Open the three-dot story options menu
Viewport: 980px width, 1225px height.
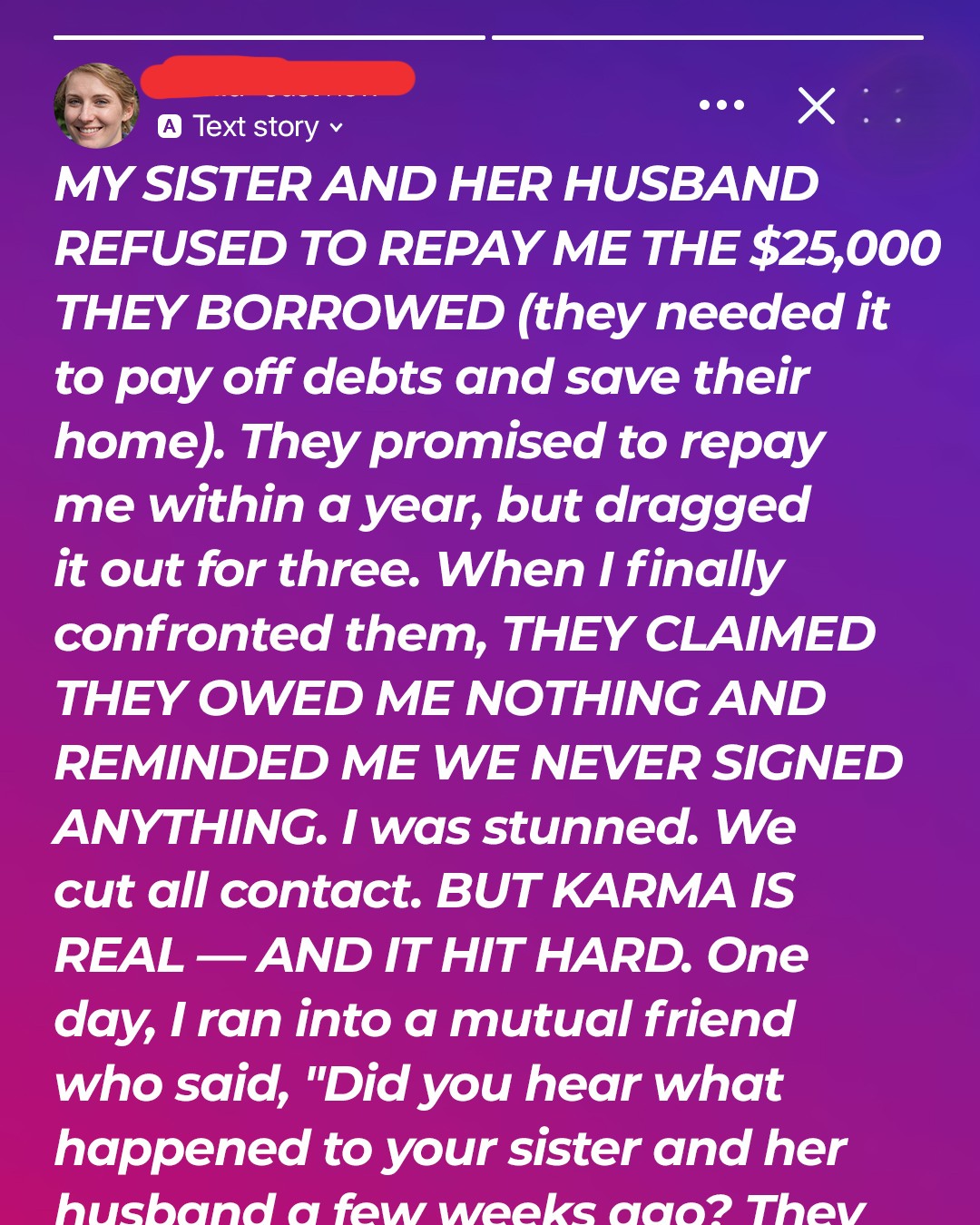pyautogui.click(x=721, y=105)
